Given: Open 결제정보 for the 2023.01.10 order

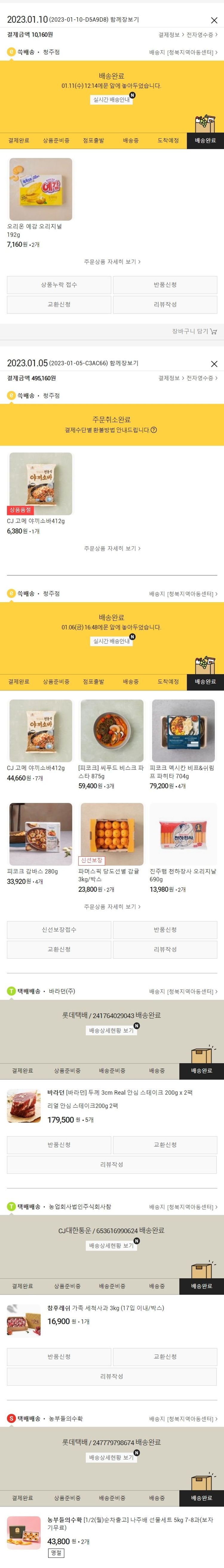Looking at the screenshot, I should click(169, 35).
